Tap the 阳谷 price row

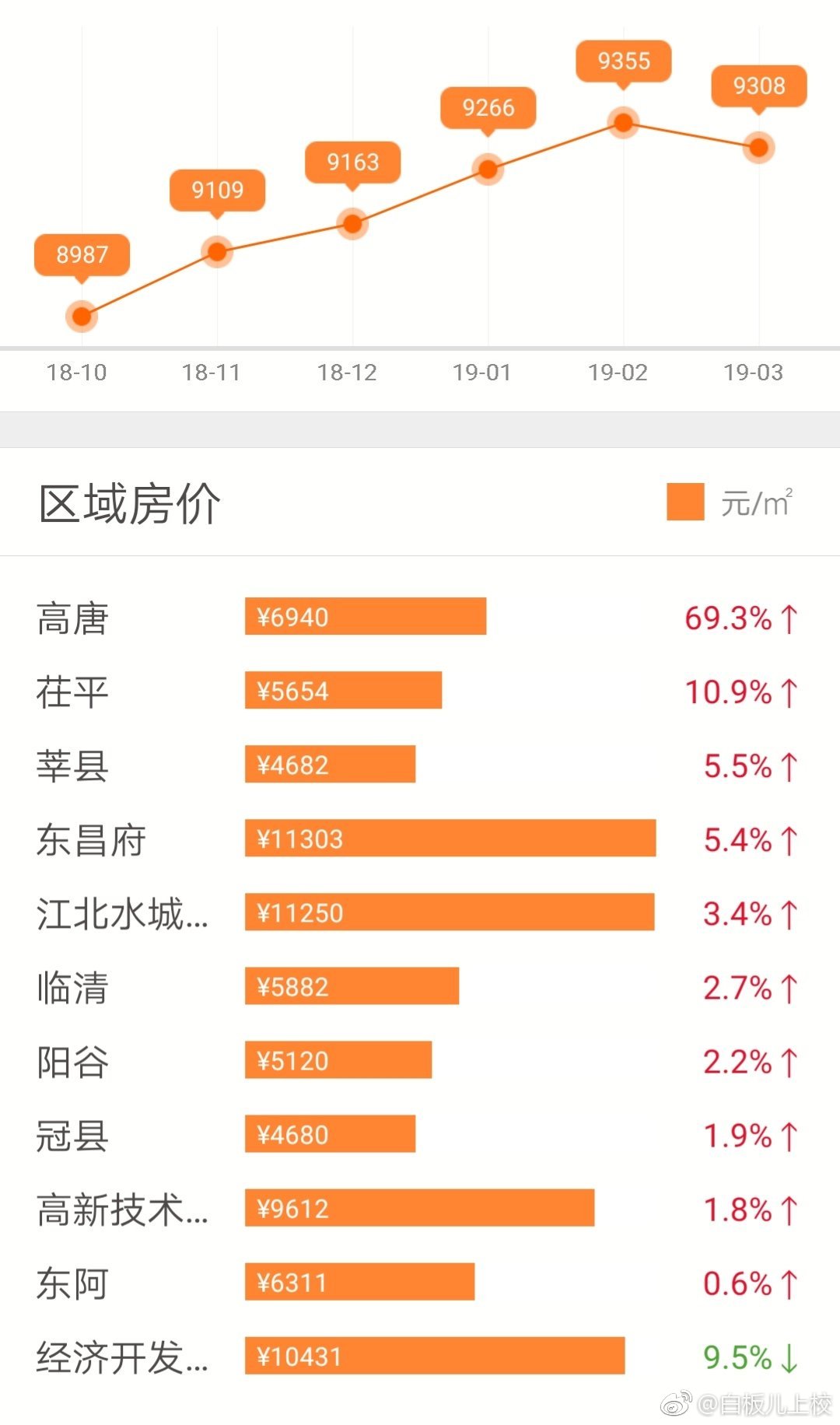pyautogui.click(x=420, y=1061)
